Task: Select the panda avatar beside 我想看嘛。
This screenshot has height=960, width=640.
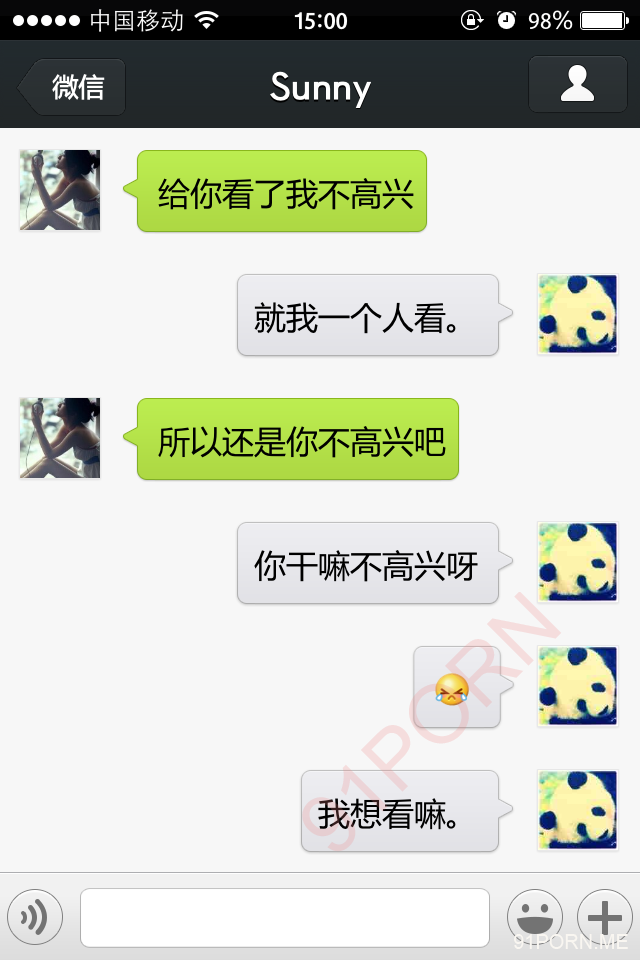Action: [577, 810]
